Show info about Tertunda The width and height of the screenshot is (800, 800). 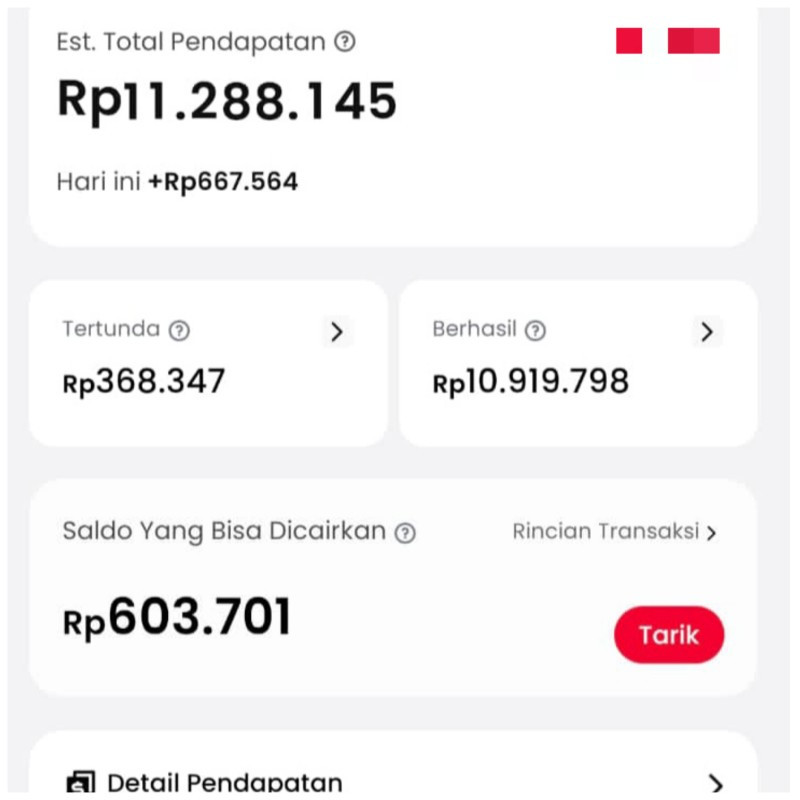pos(179,330)
